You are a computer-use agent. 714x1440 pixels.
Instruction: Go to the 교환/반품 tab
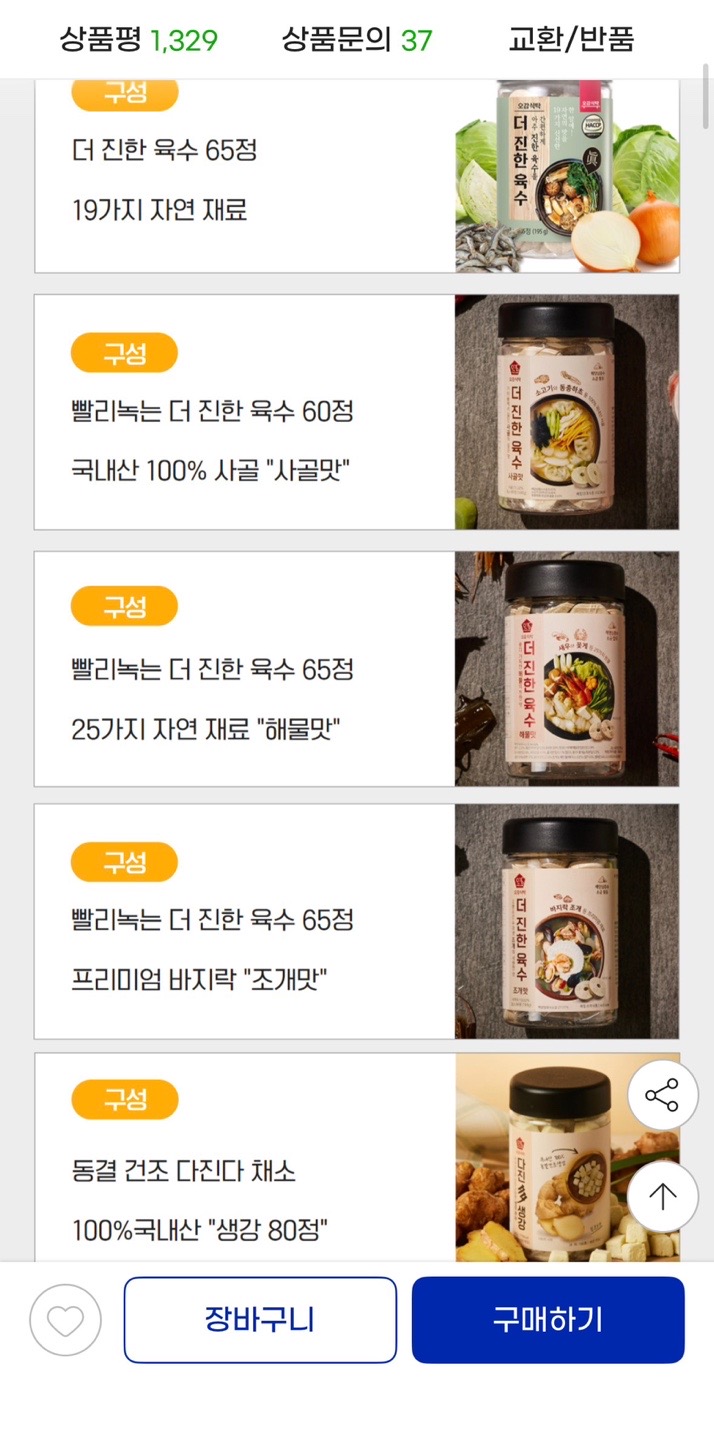(x=571, y=40)
